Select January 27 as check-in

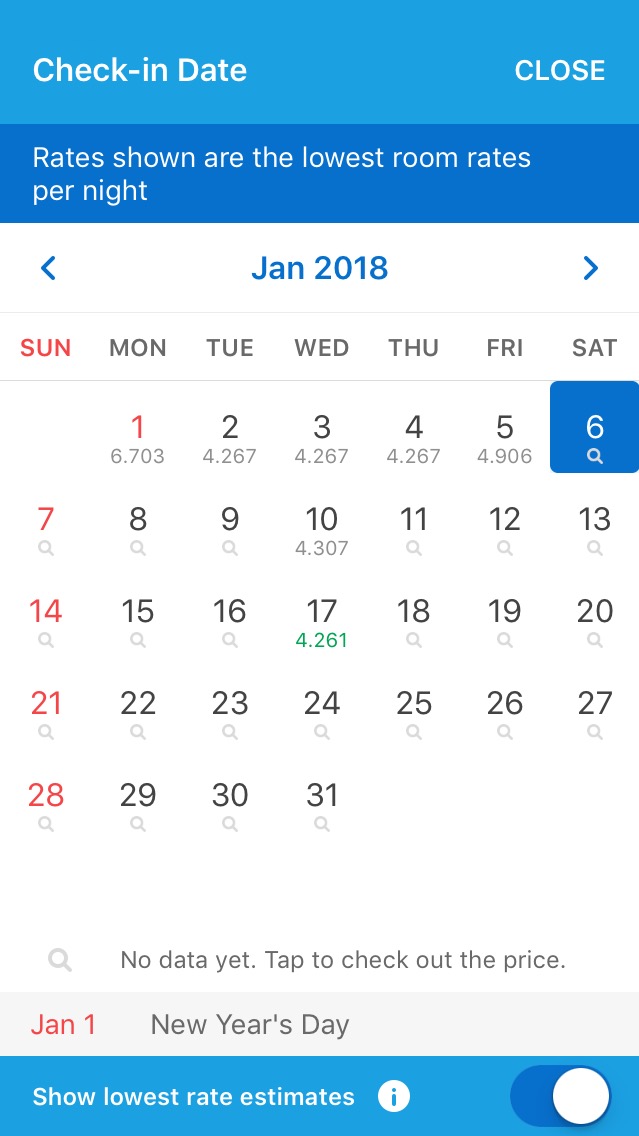(595, 712)
